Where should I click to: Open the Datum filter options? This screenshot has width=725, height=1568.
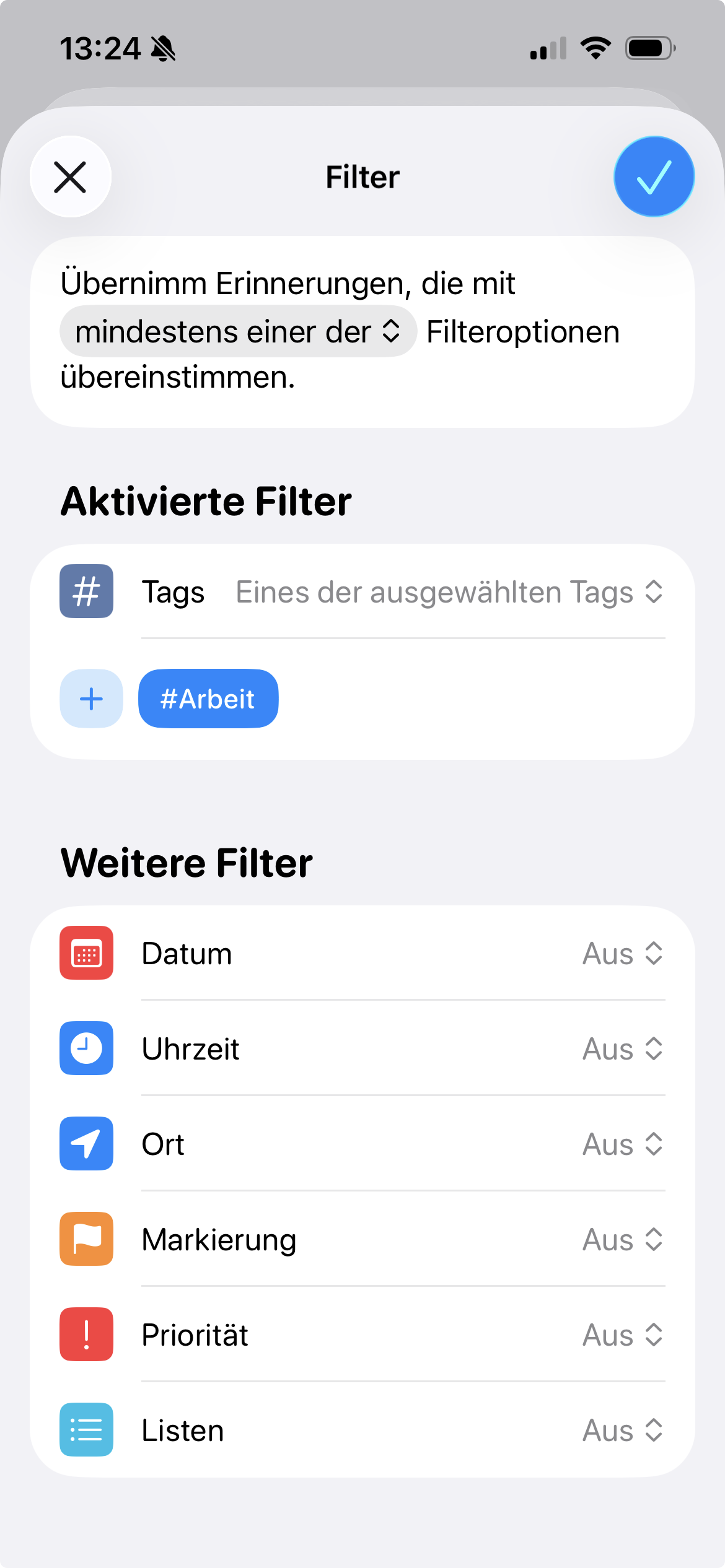click(622, 954)
